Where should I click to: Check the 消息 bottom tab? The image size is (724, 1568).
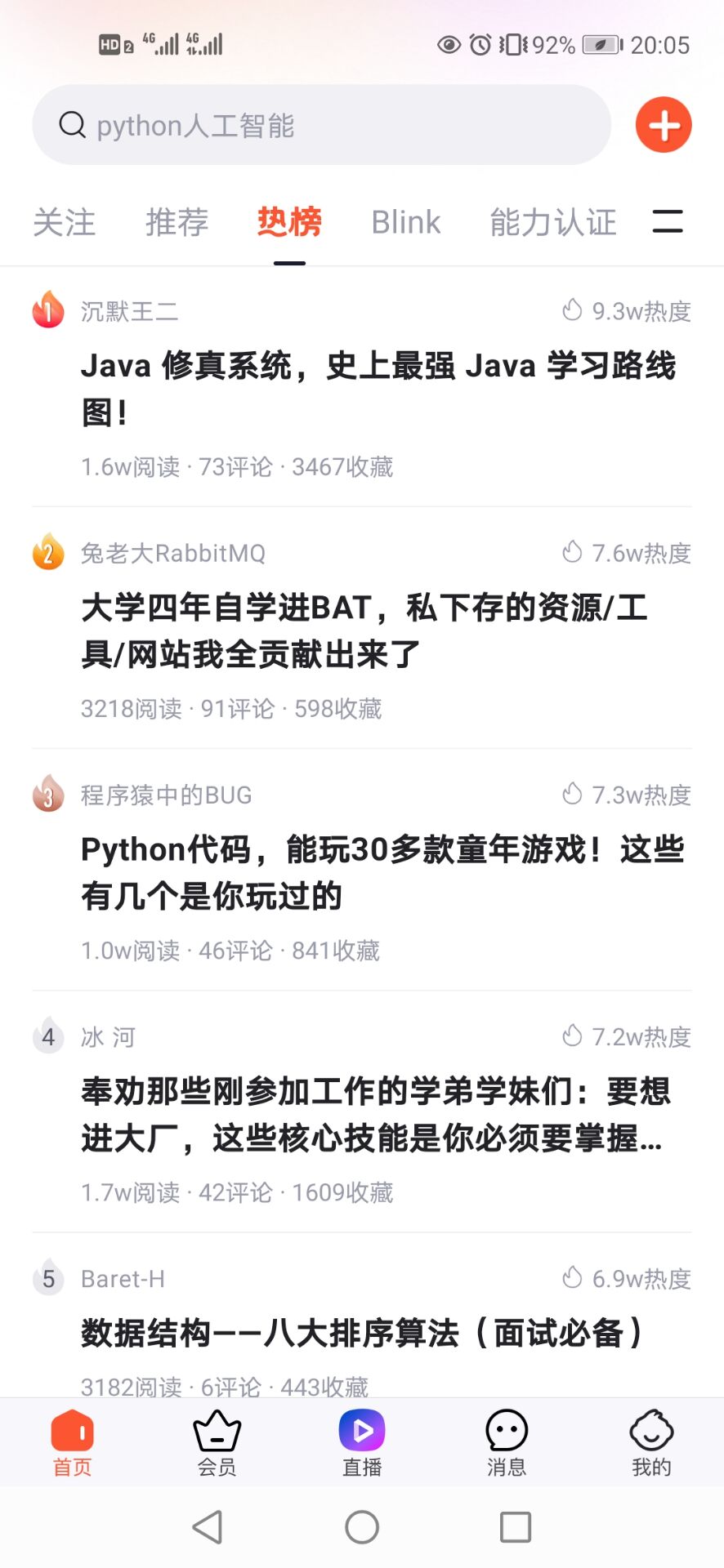click(x=507, y=1443)
